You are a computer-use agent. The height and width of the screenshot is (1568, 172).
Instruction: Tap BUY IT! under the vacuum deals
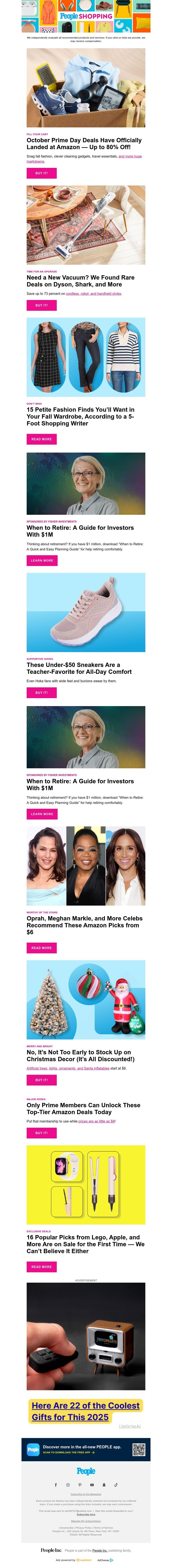(x=41, y=305)
